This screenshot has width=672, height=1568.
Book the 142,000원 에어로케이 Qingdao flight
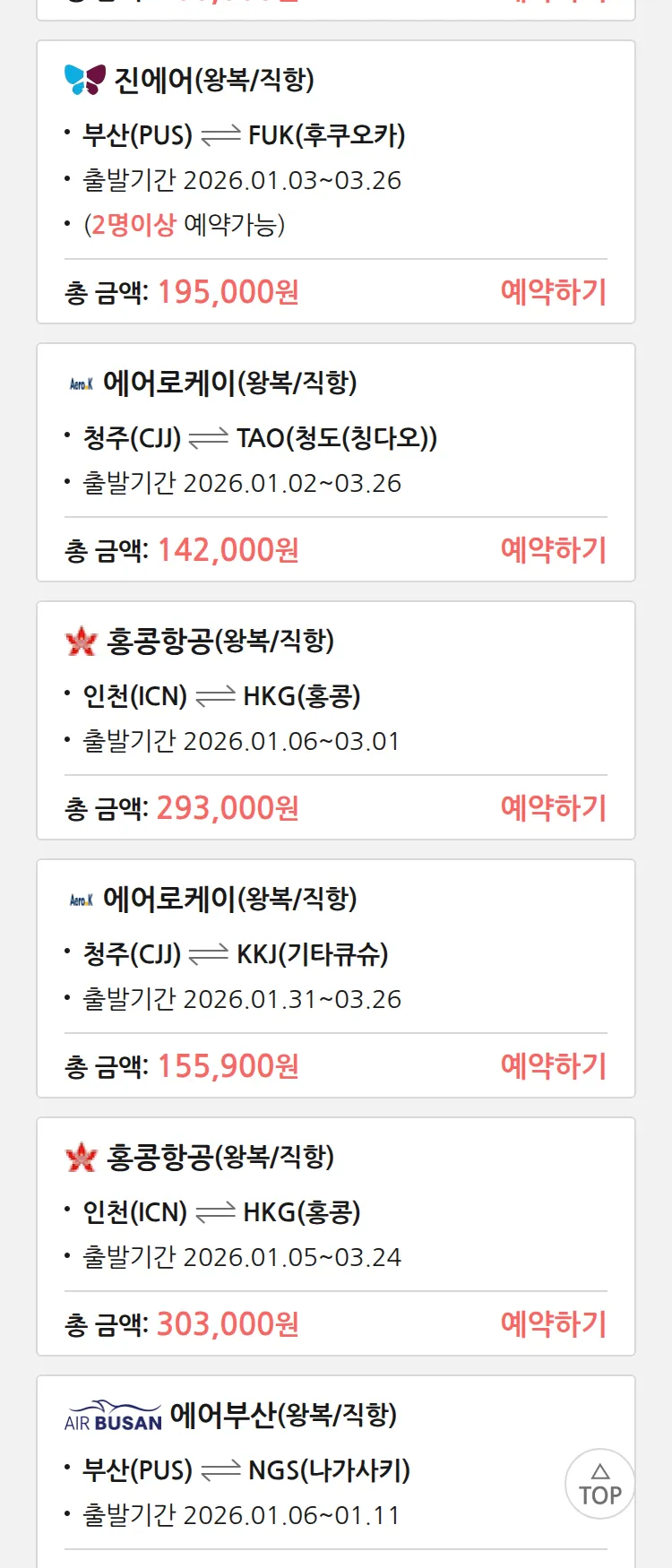(553, 550)
